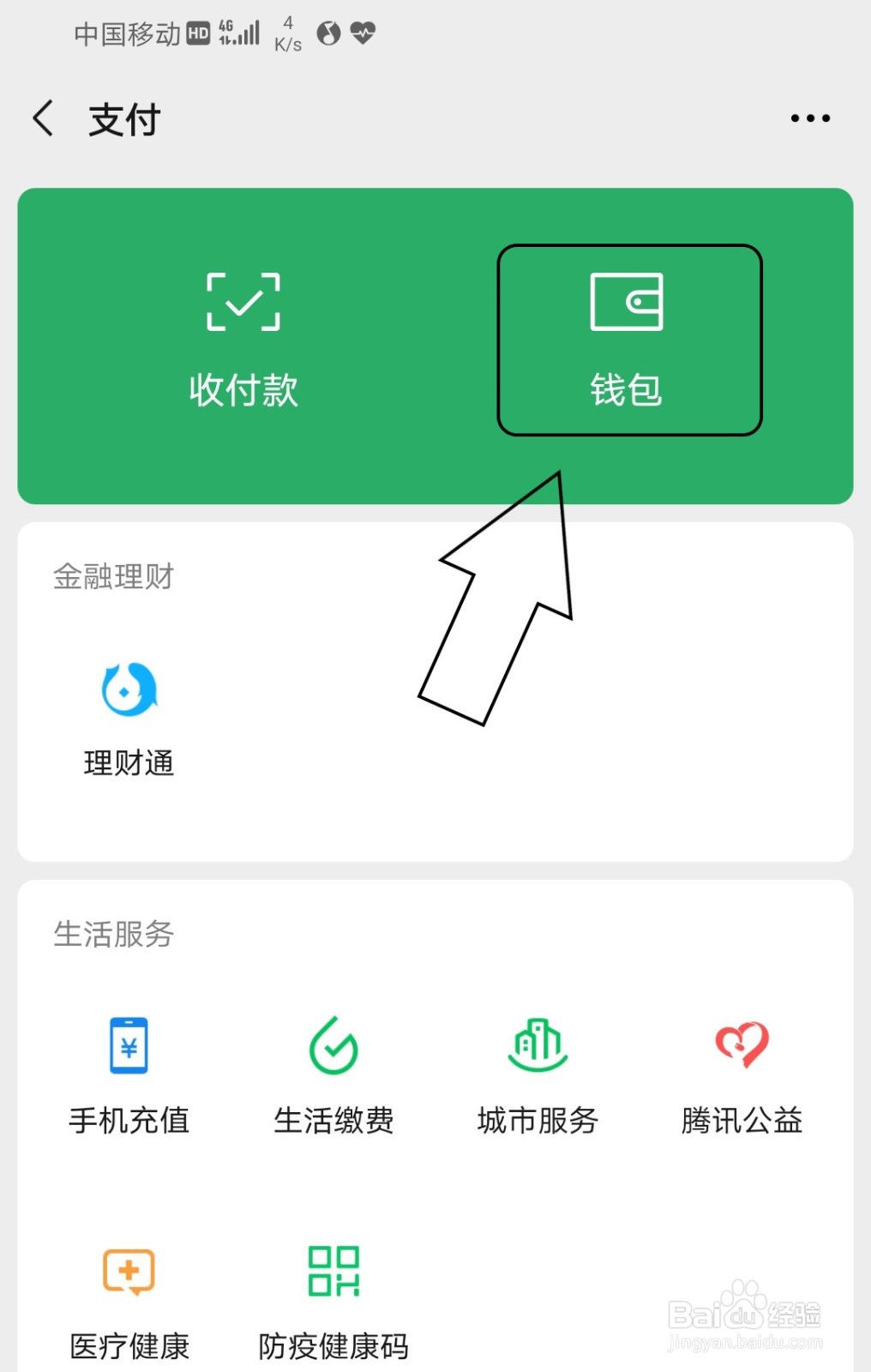Tap the 金融理财 section header
The width and height of the screenshot is (871, 1372).
coord(112,576)
